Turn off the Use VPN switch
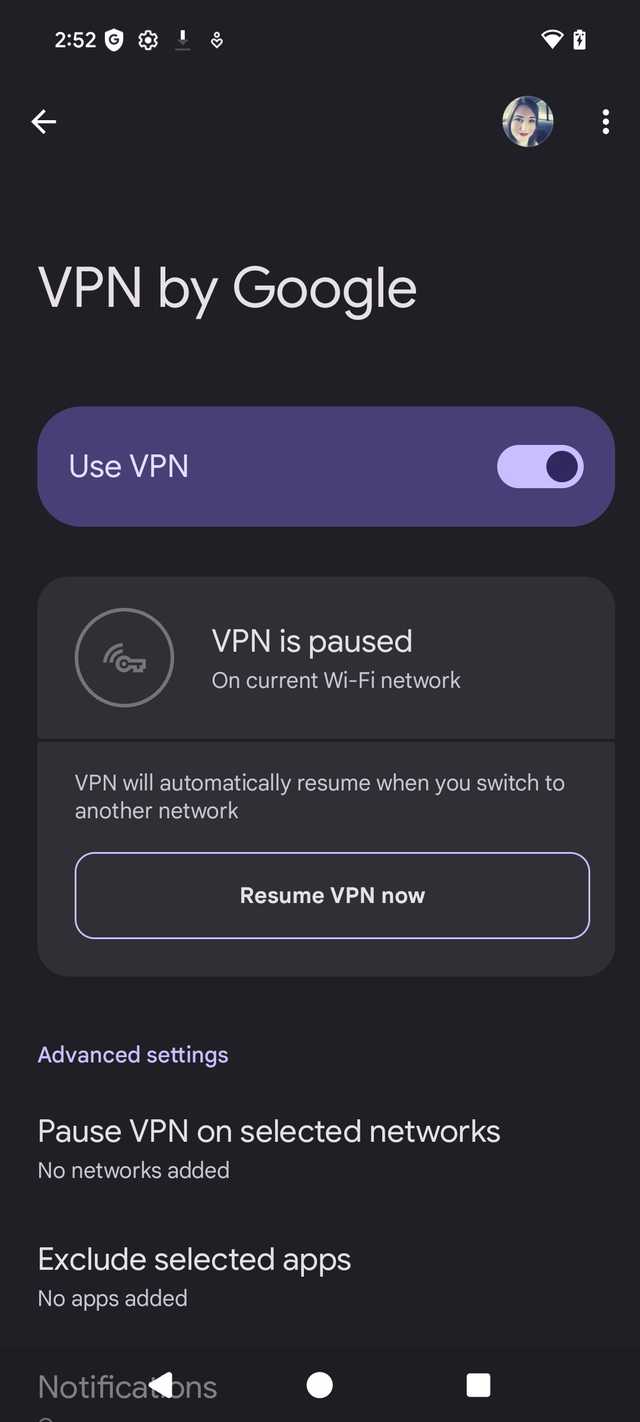Image resolution: width=640 pixels, height=1422 pixels. click(x=540, y=467)
